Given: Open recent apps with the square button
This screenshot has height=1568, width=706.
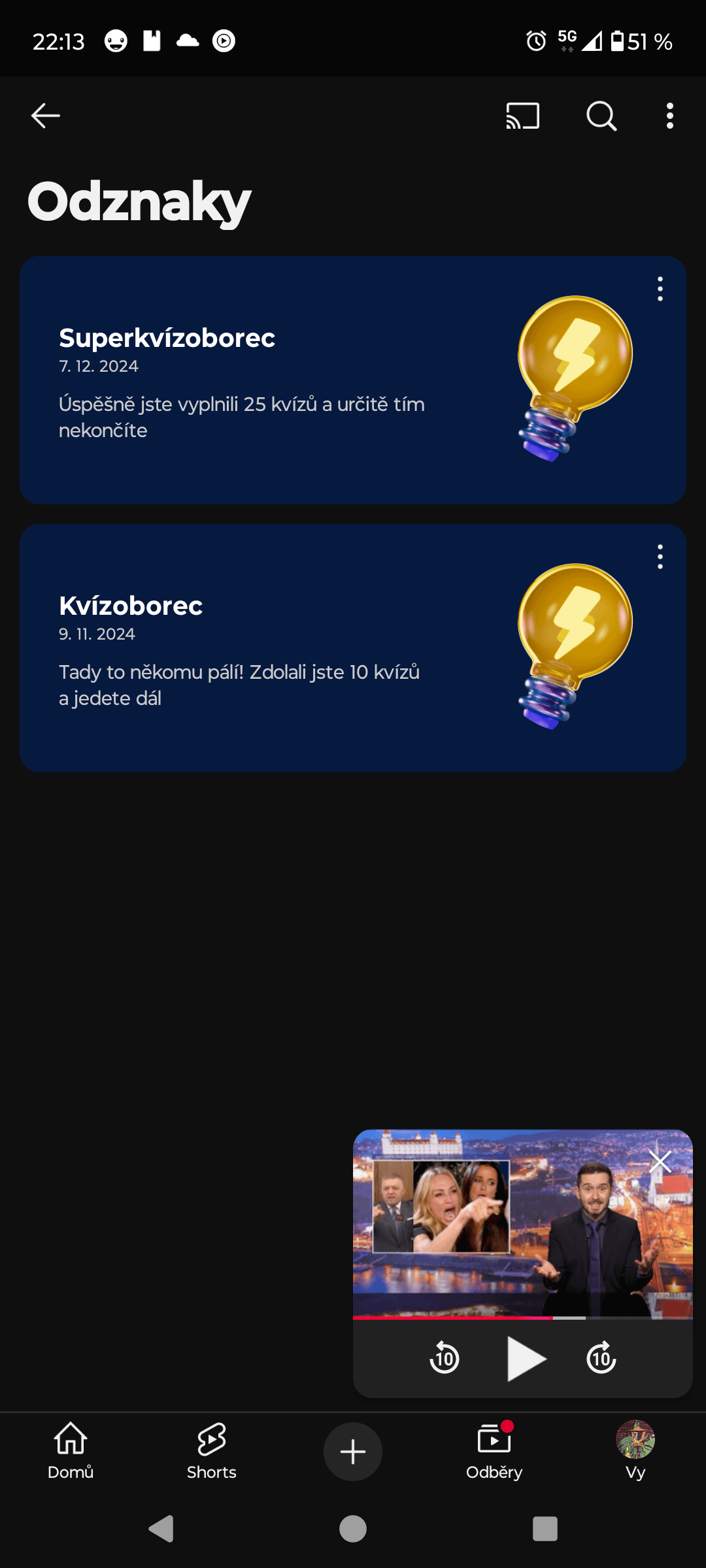Looking at the screenshot, I should [x=545, y=1529].
